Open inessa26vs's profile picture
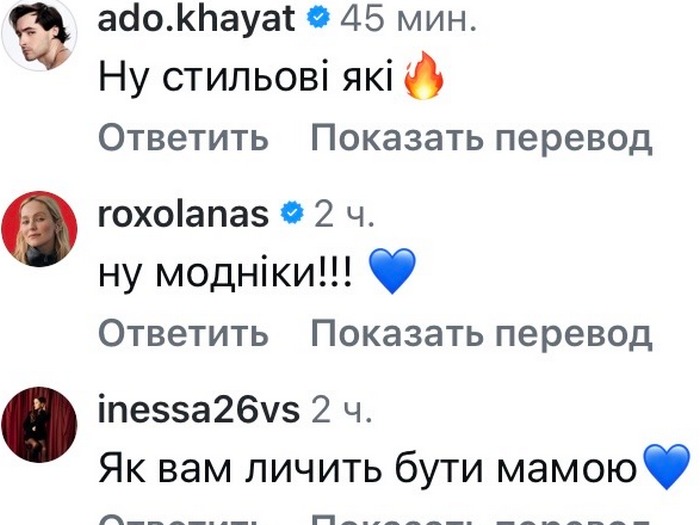Viewport: 700px width, 525px height. point(39,423)
